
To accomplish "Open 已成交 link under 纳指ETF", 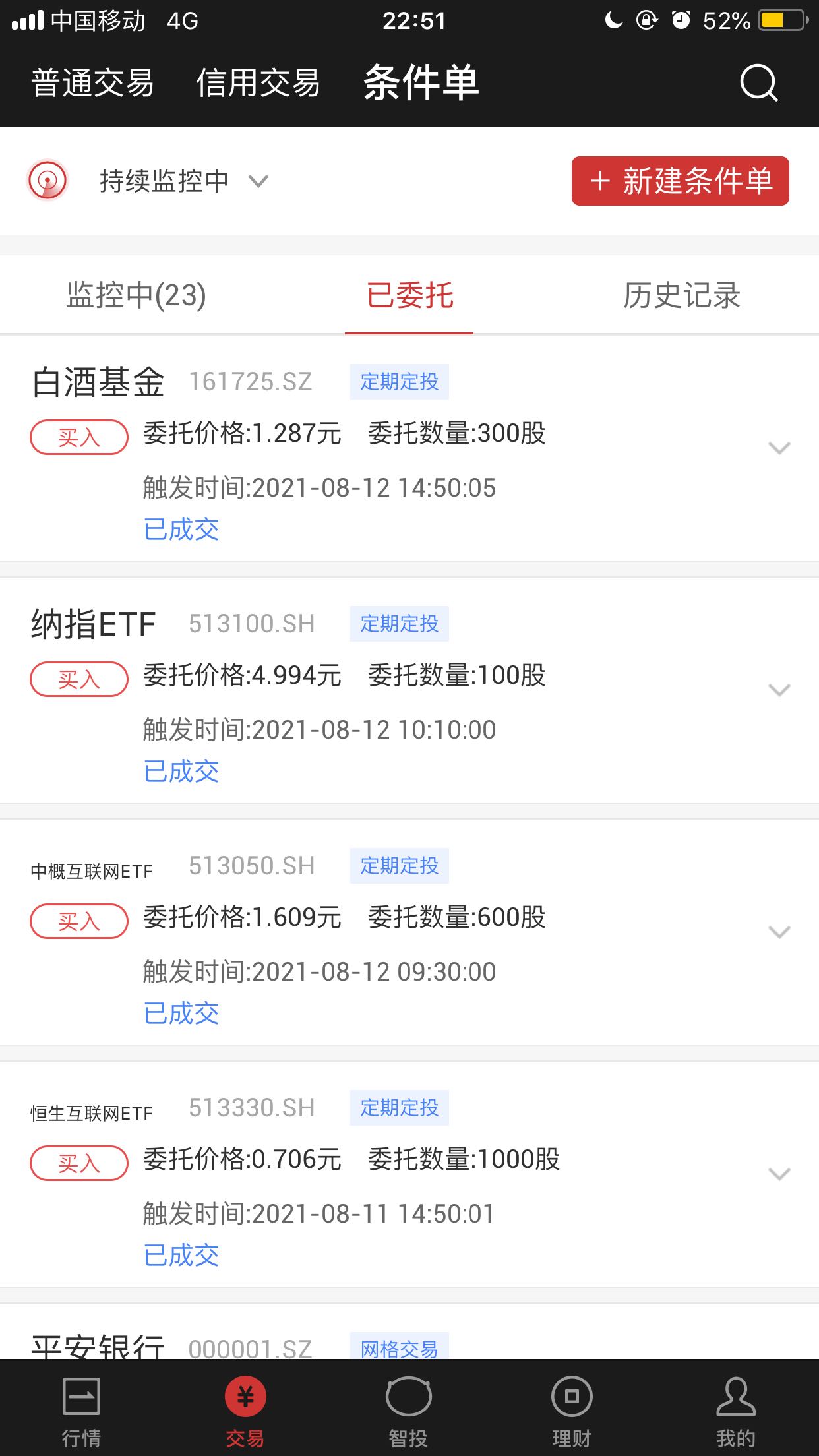I will click(181, 771).
